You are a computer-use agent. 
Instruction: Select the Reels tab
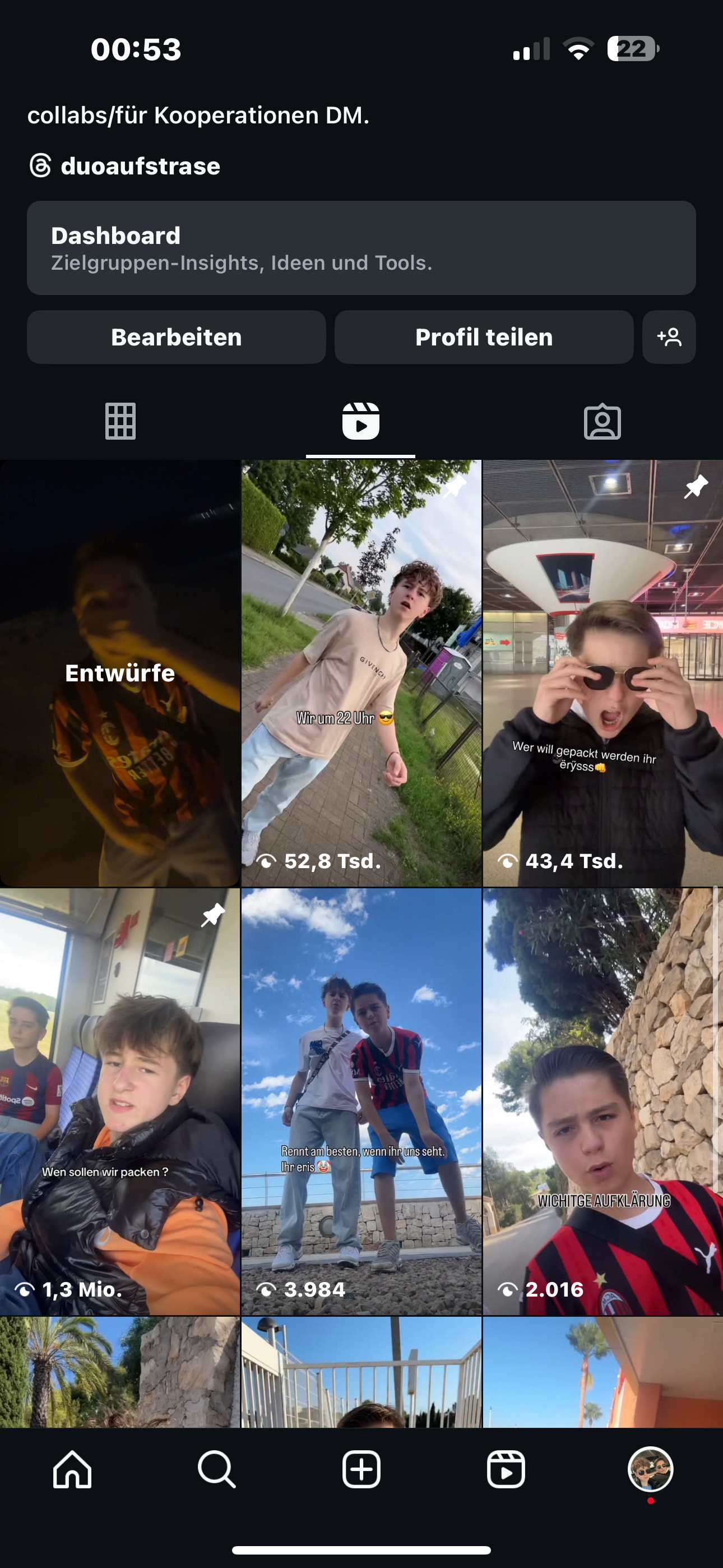click(x=361, y=421)
